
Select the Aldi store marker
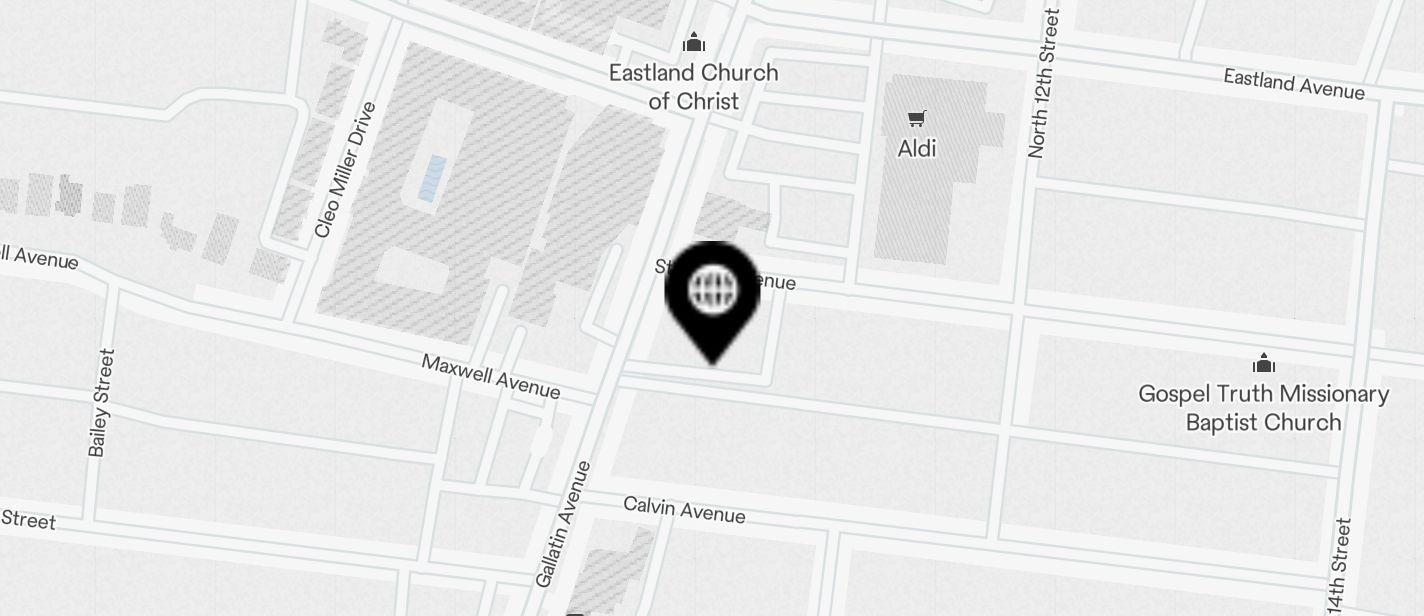[x=916, y=120]
